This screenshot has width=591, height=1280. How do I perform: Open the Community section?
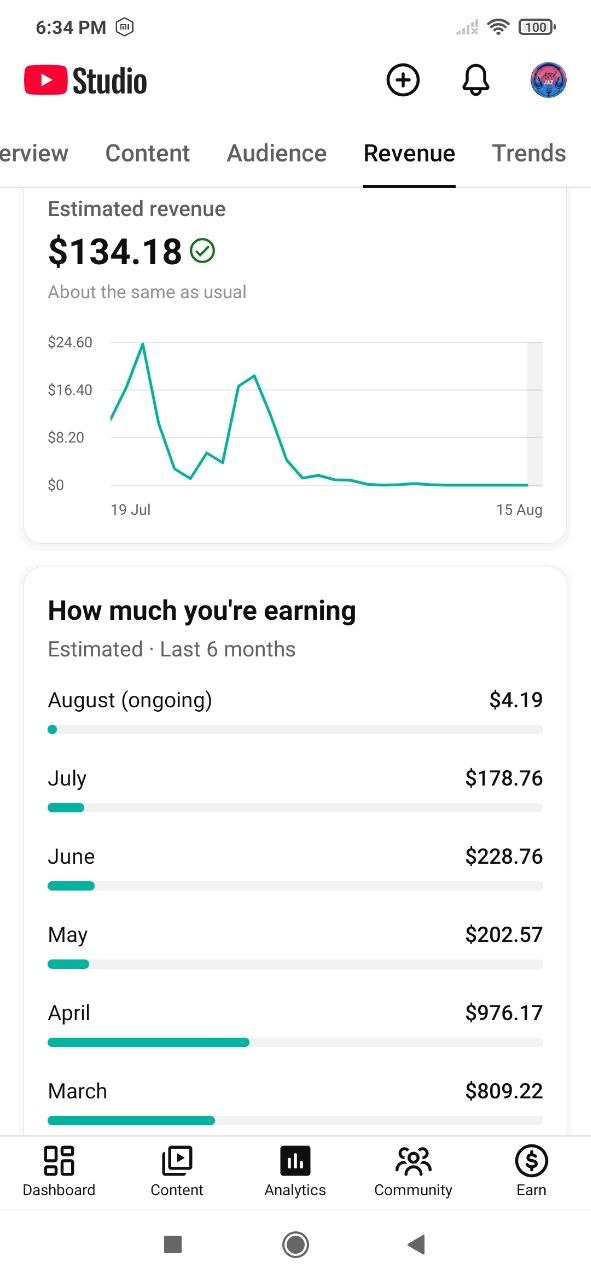[413, 1172]
